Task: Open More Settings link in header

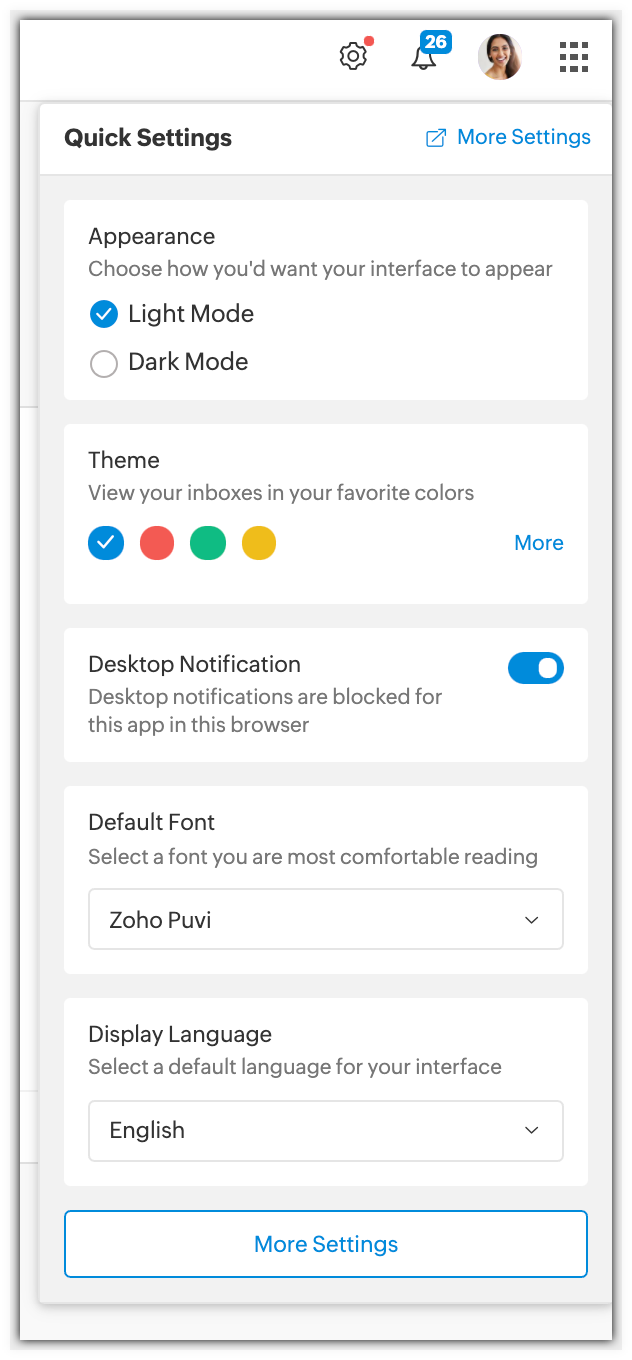Action: tap(508, 137)
